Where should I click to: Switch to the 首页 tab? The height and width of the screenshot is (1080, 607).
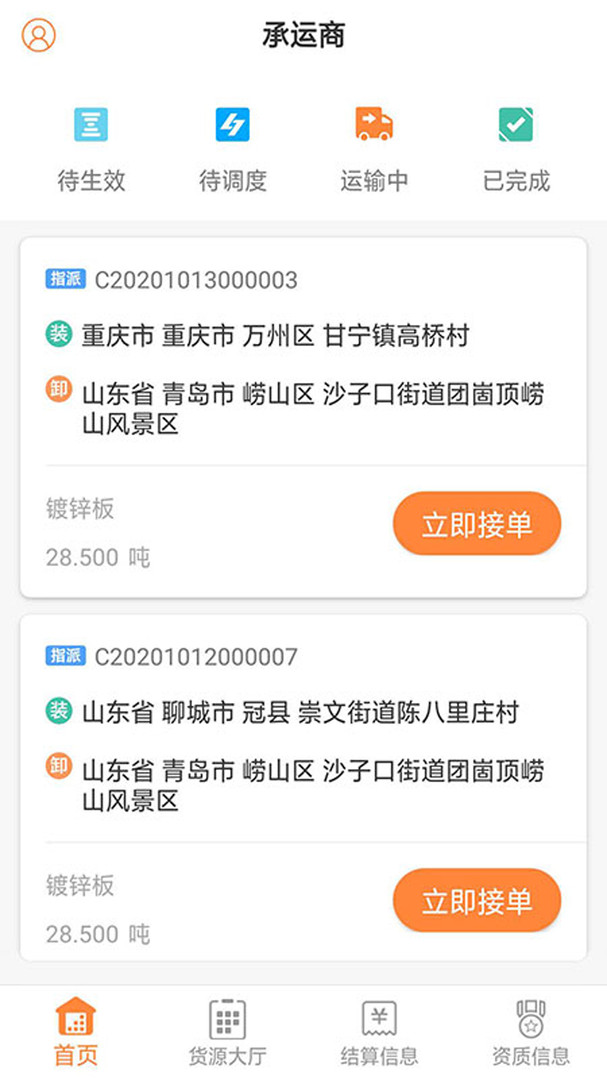(x=76, y=1032)
